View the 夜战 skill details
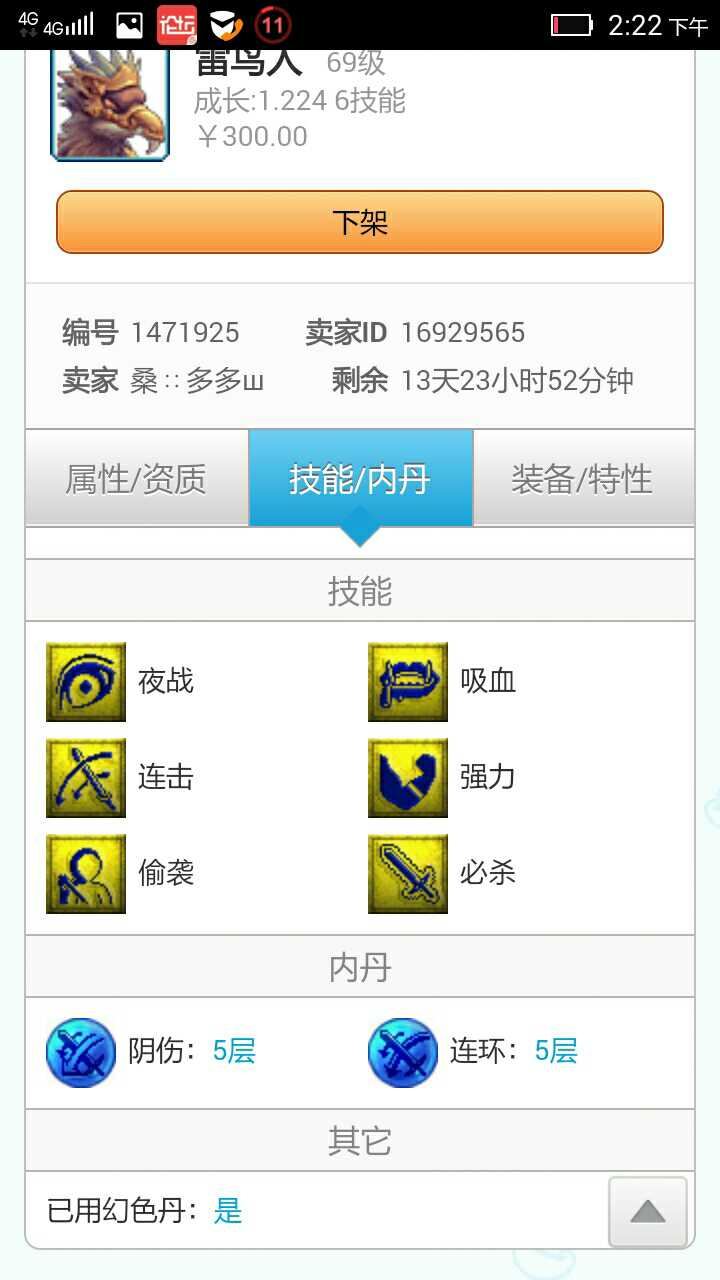Image resolution: width=720 pixels, height=1280 pixels. point(86,682)
